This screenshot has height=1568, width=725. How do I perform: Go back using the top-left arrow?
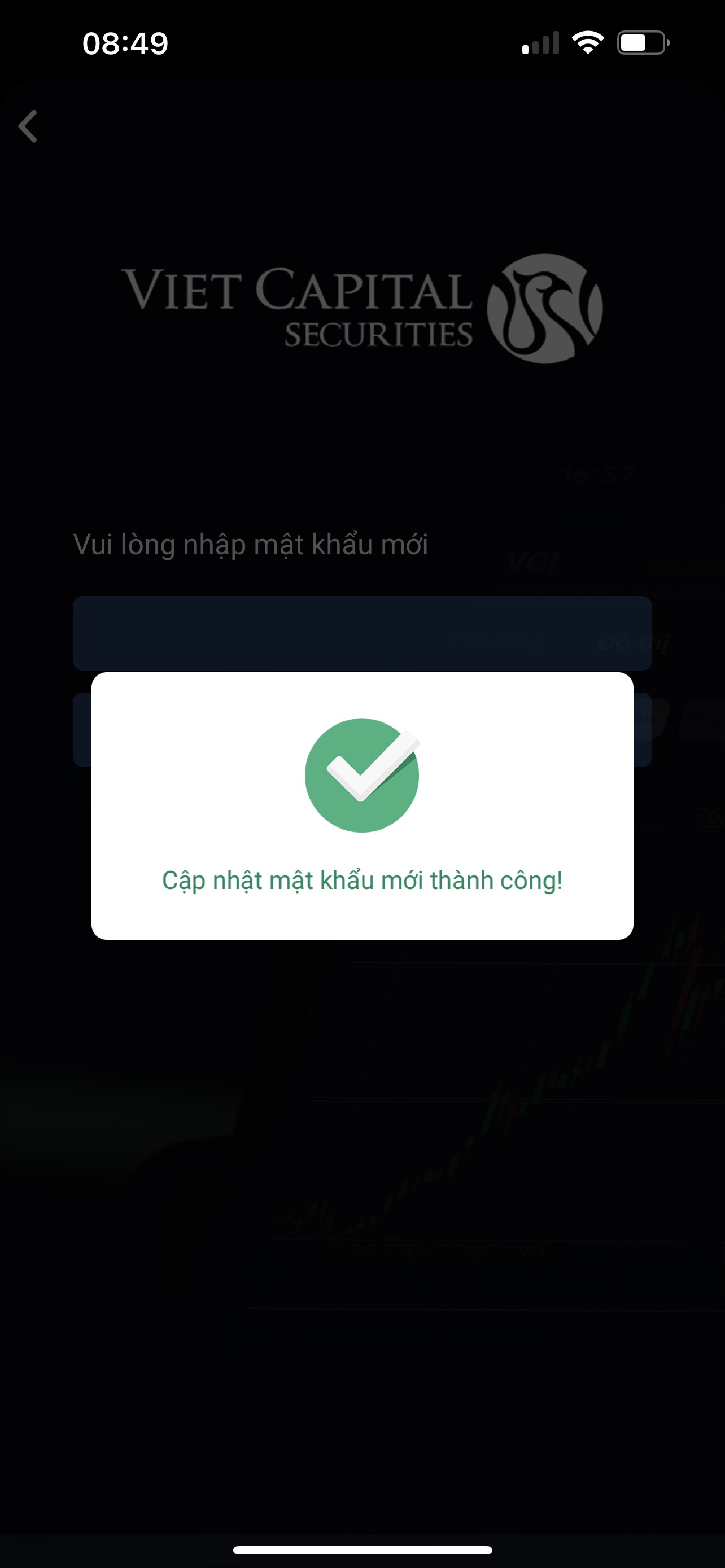coord(28,126)
